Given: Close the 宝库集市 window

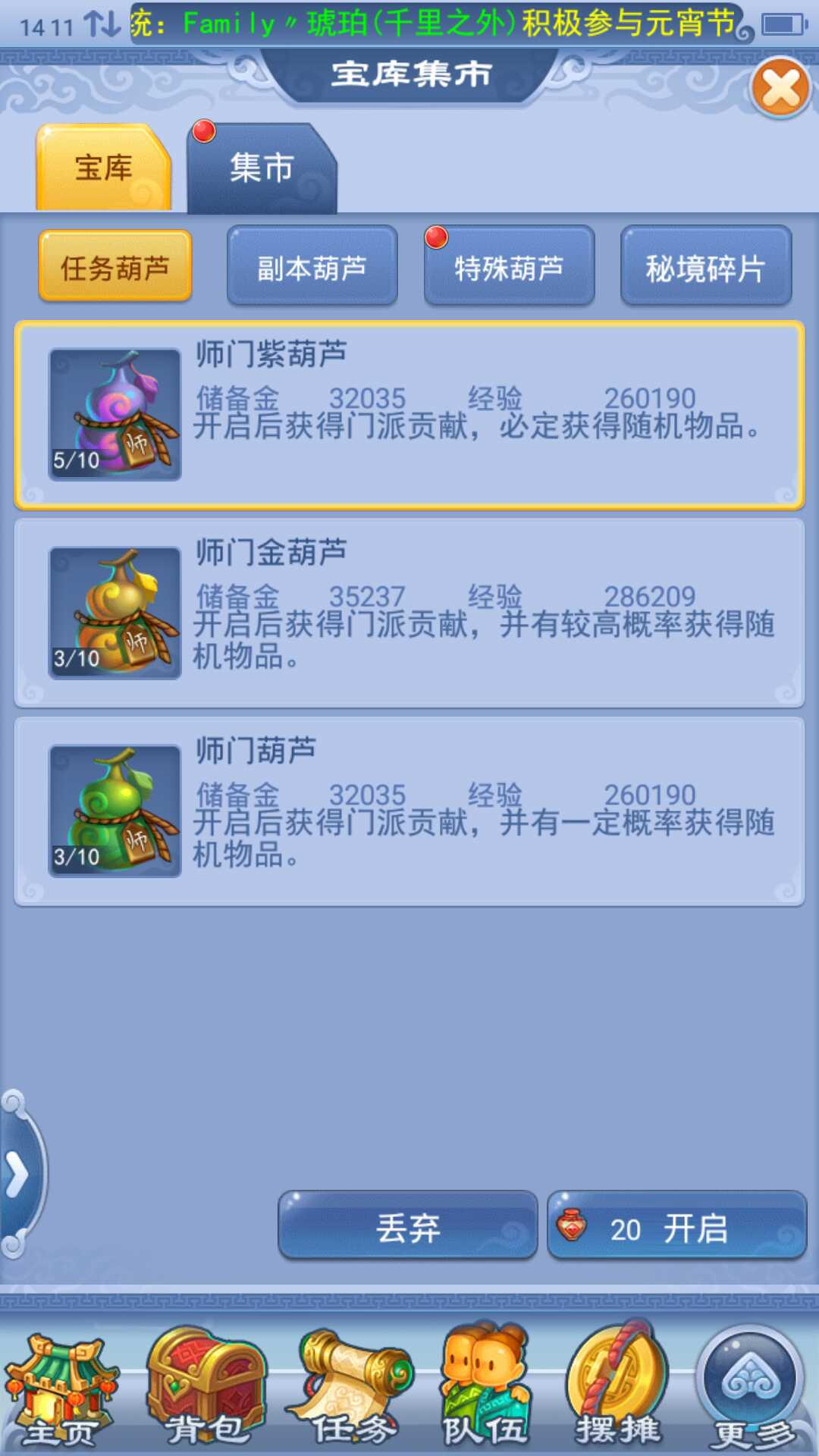Looking at the screenshot, I should tap(780, 89).
